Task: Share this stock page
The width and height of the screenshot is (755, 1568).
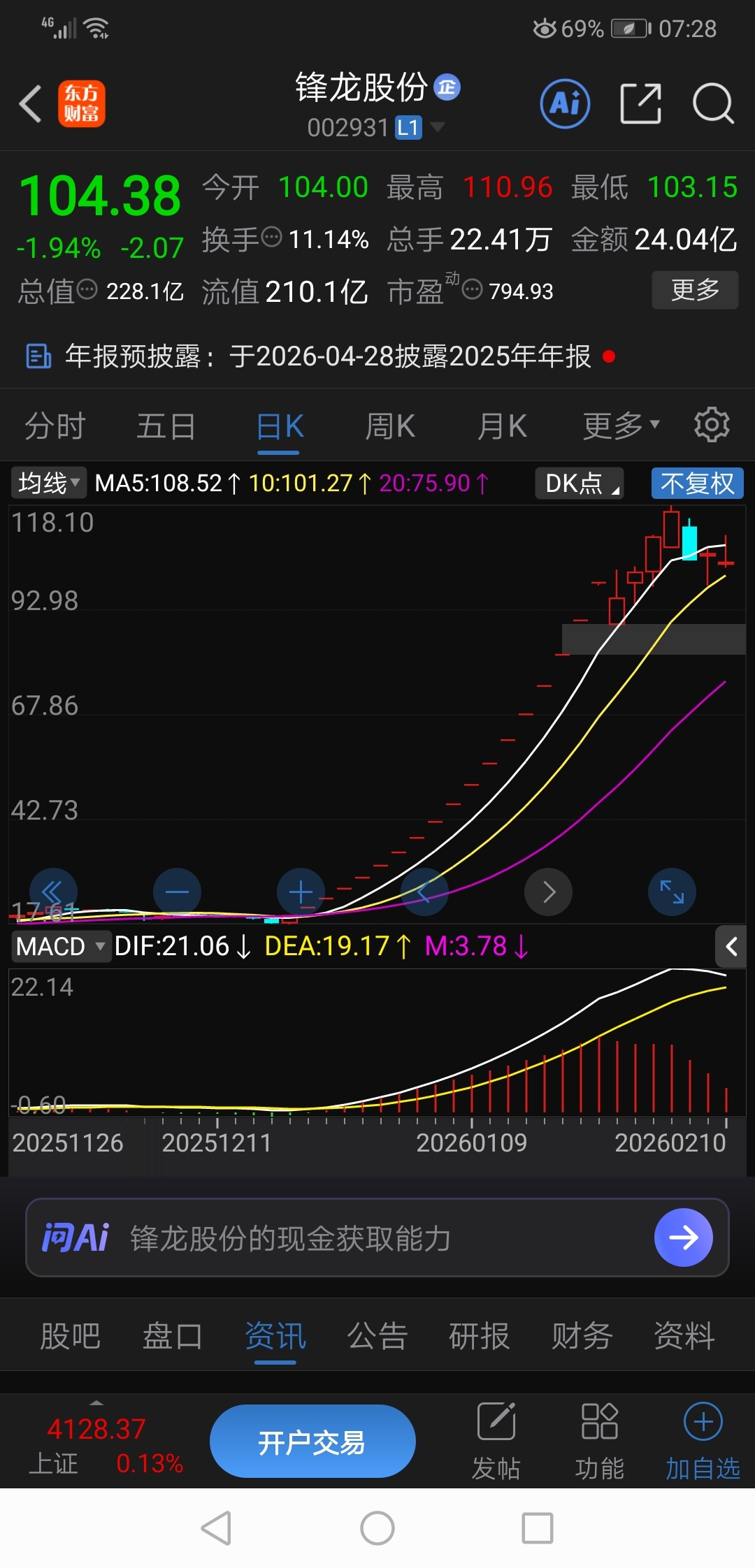Action: [x=640, y=104]
